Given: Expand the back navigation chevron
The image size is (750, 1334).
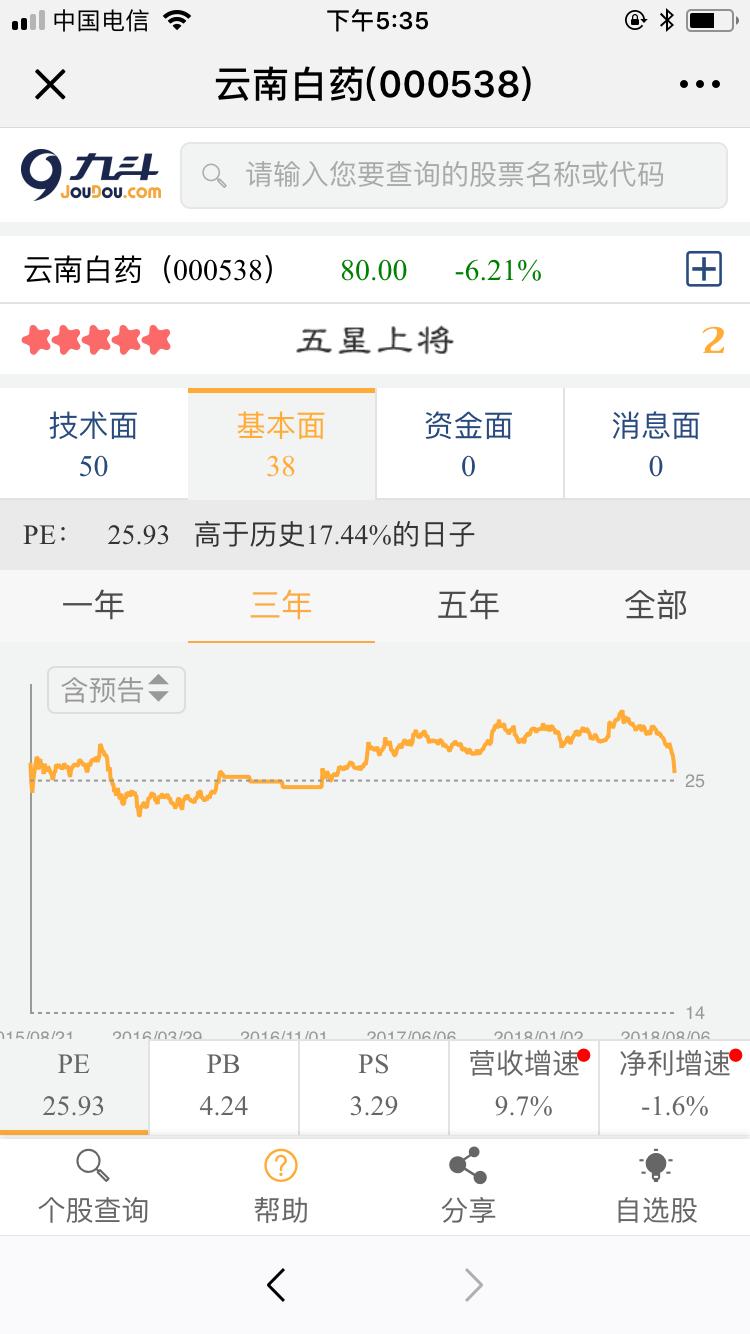Looking at the screenshot, I should (x=277, y=1285).
